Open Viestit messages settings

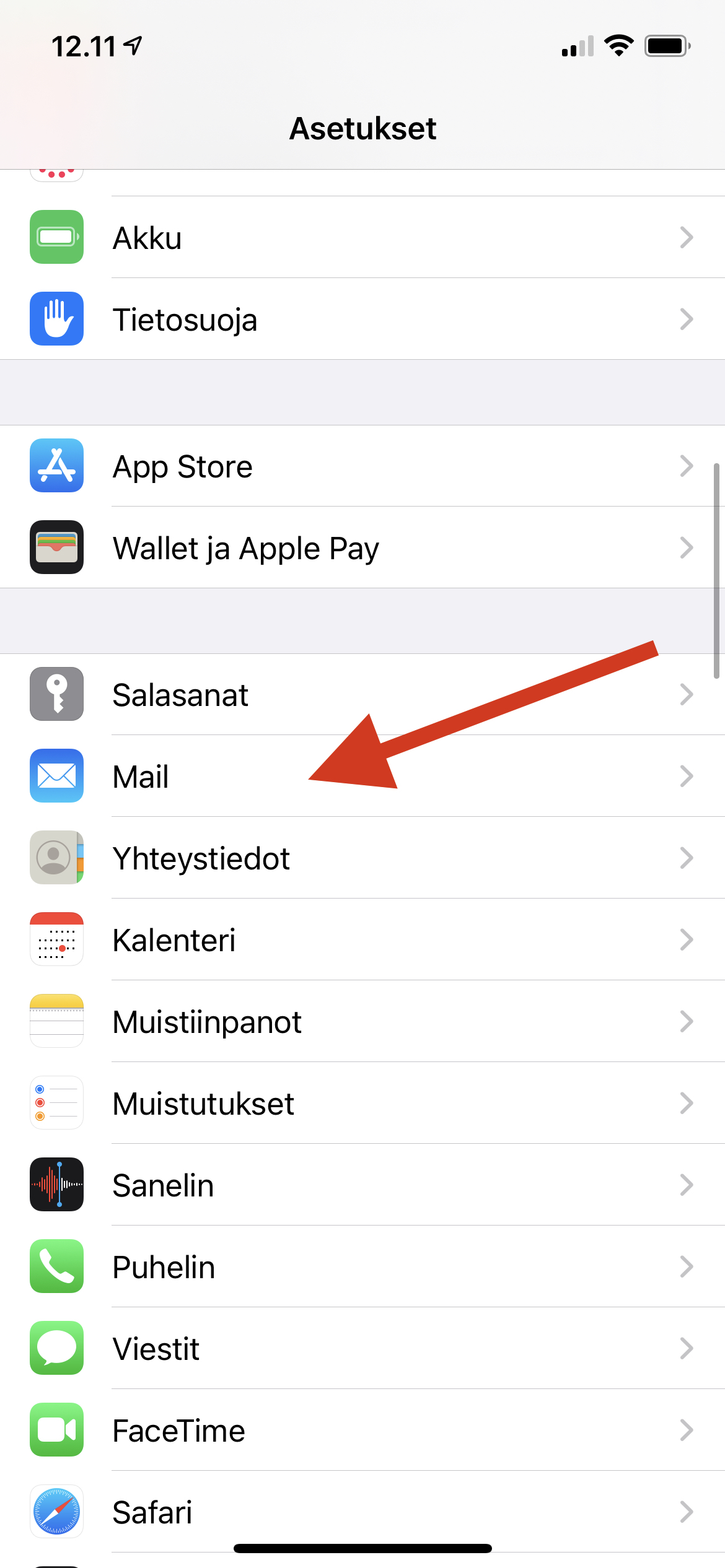coord(362,1348)
